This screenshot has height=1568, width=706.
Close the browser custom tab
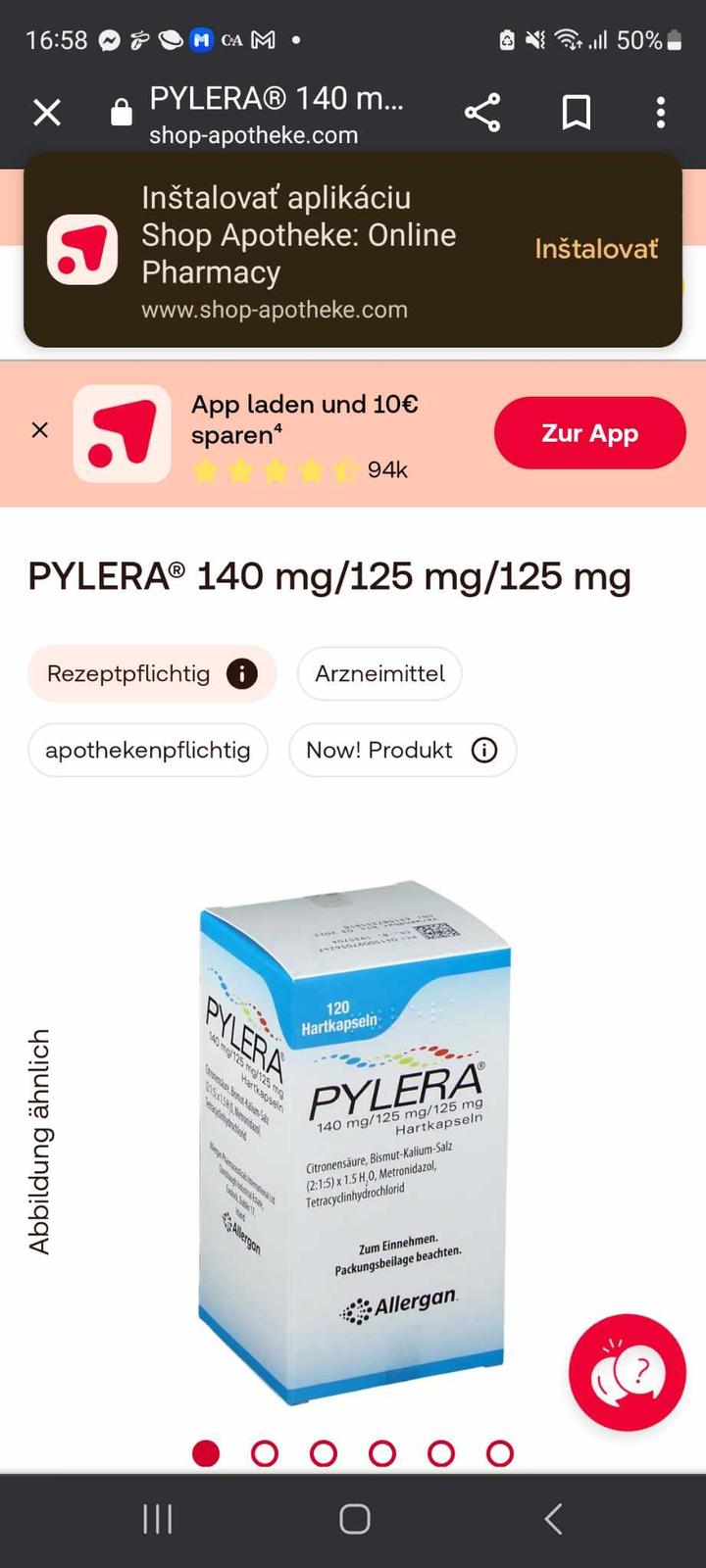coord(47,114)
